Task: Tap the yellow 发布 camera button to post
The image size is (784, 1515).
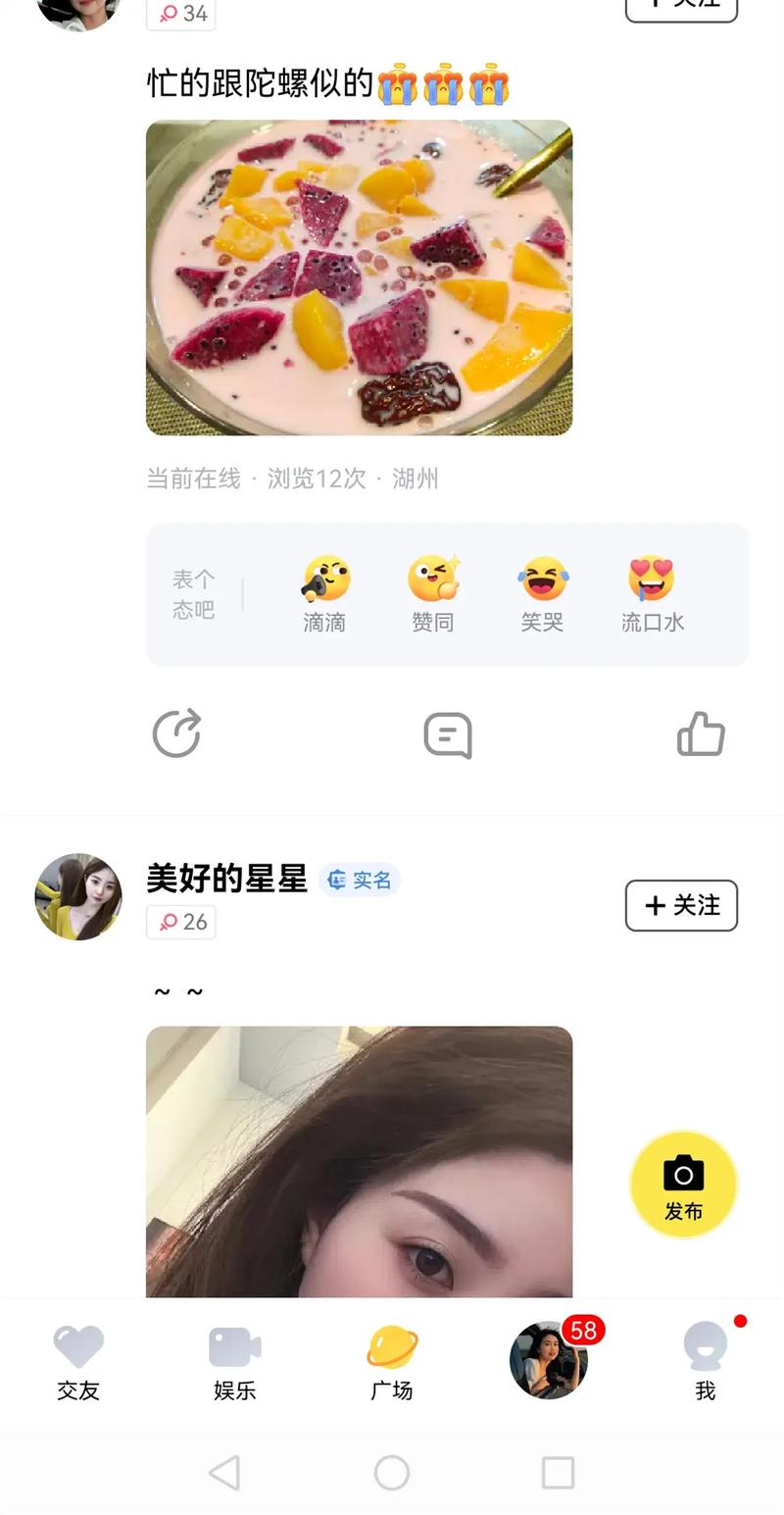Action: point(683,1184)
